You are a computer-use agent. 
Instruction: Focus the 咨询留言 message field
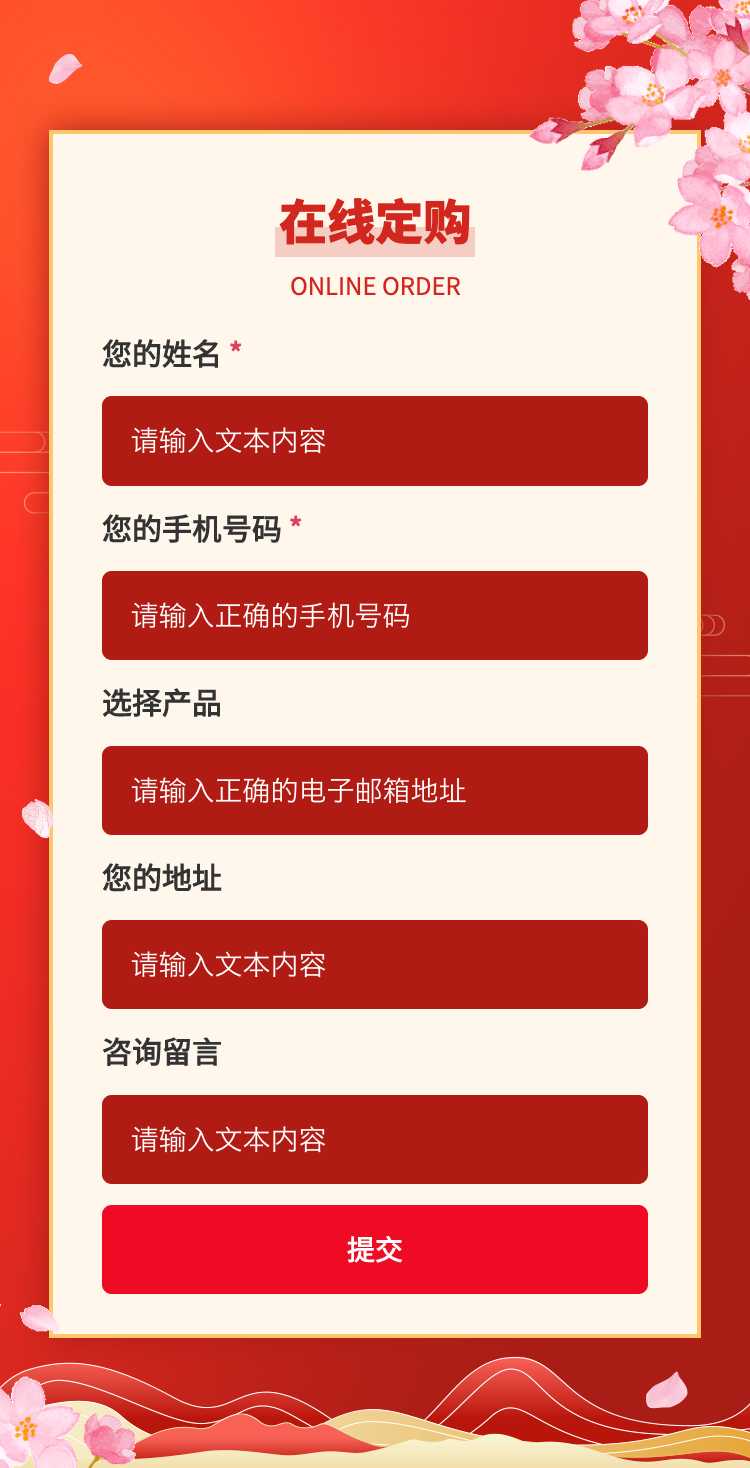(374, 1139)
